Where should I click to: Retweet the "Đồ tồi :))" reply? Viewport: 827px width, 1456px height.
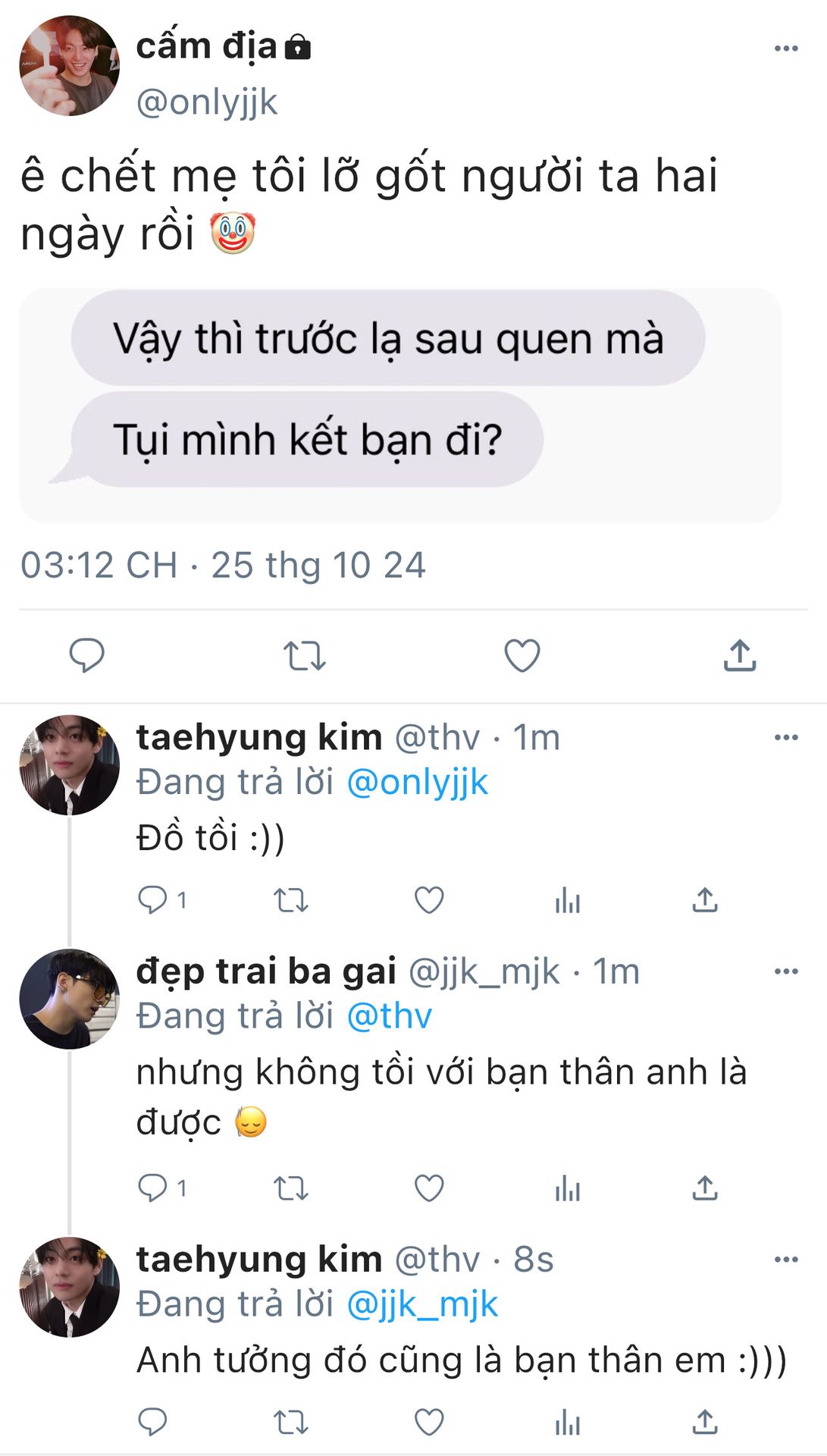coord(290,900)
